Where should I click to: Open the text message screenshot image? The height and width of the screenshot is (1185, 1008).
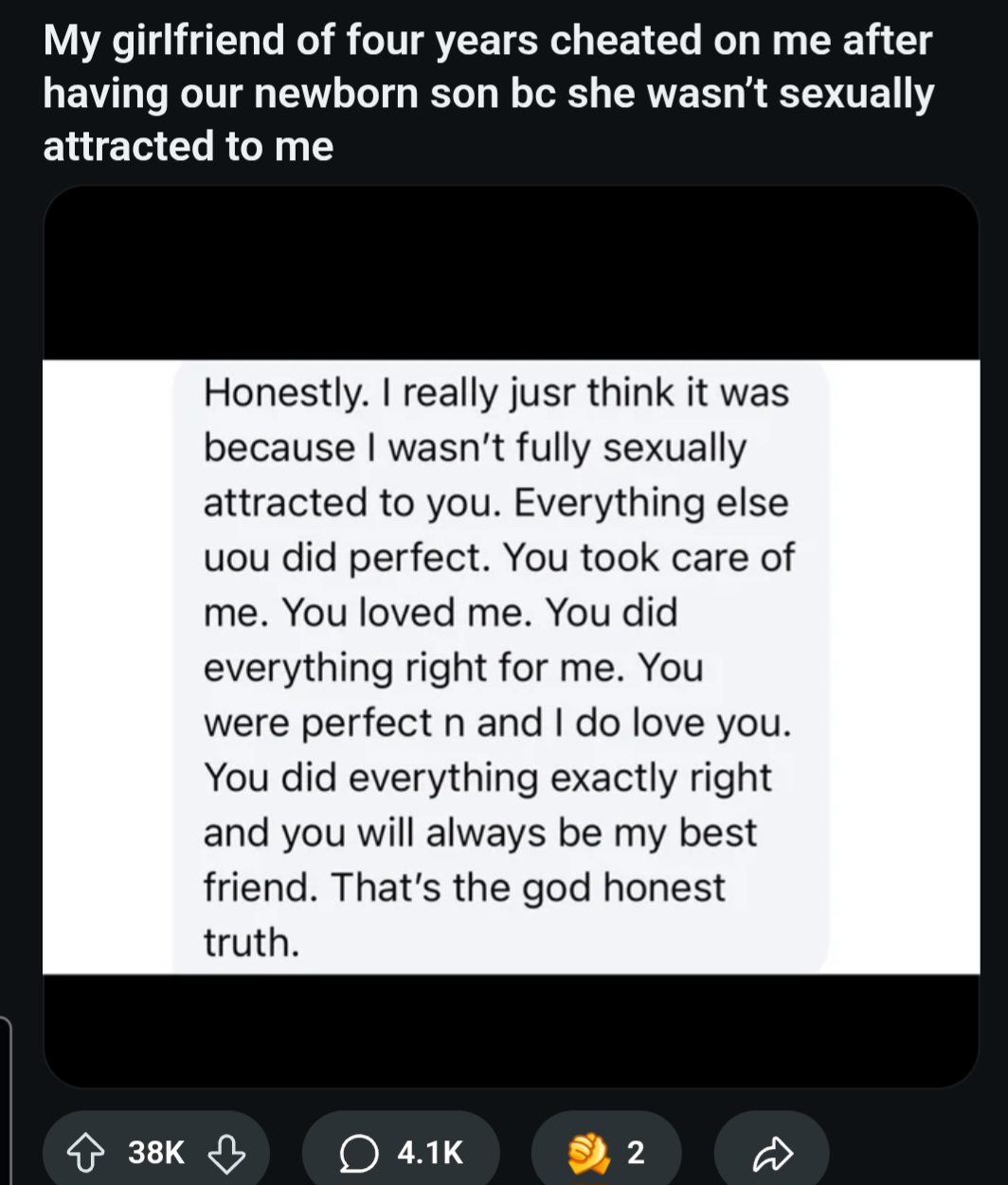pyautogui.click(x=511, y=663)
